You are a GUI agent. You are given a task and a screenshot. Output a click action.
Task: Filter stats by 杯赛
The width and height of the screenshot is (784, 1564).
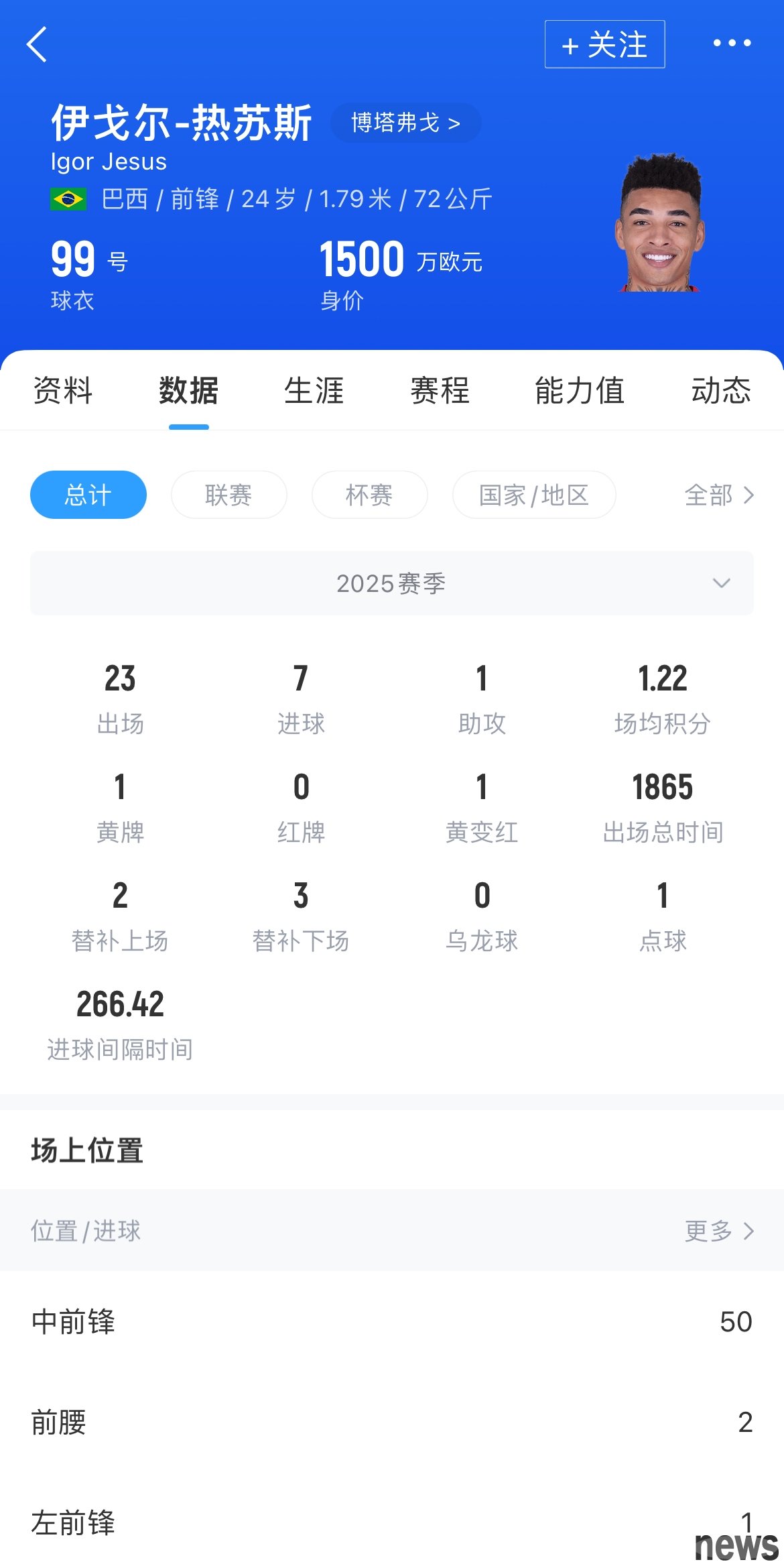pos(369,495)
